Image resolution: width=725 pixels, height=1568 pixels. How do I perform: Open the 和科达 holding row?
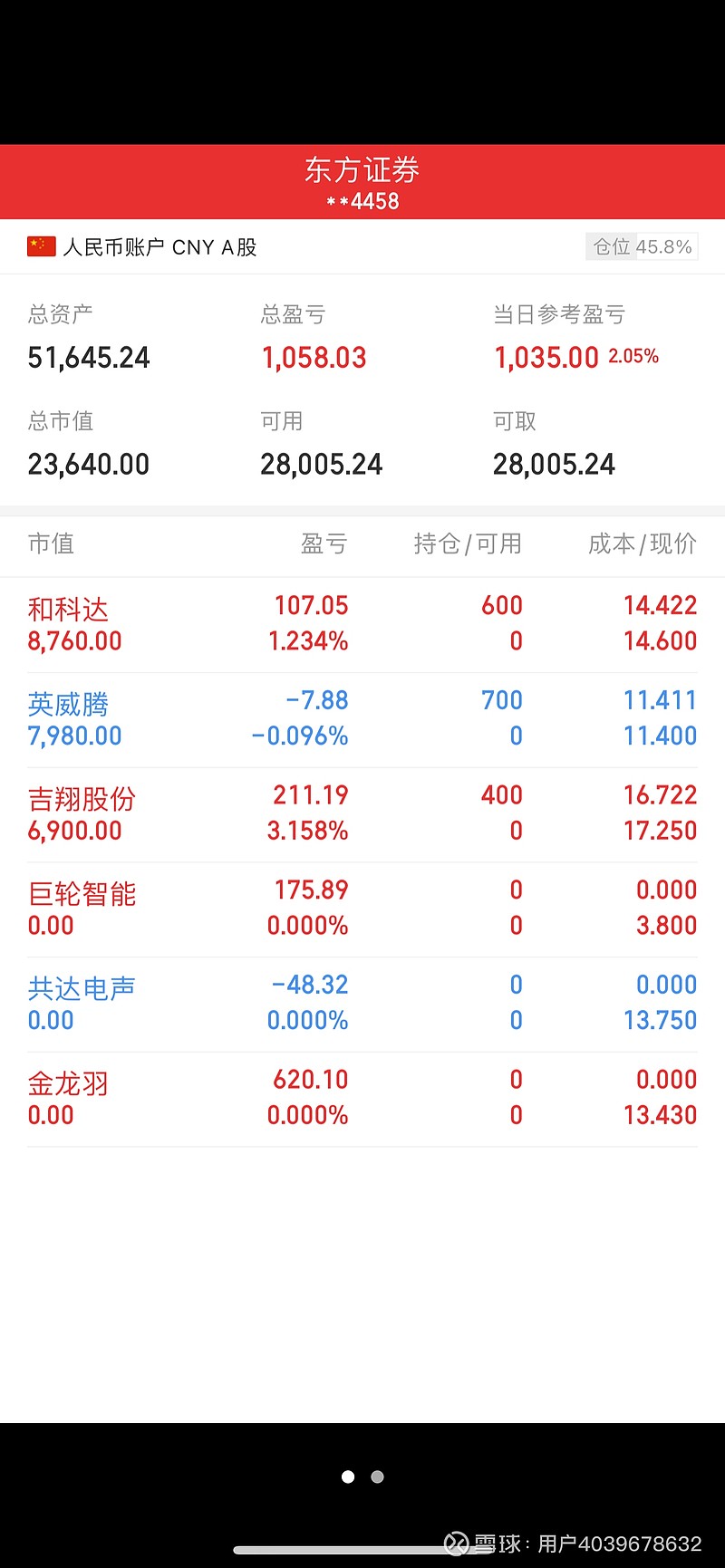tap(362, 625)
